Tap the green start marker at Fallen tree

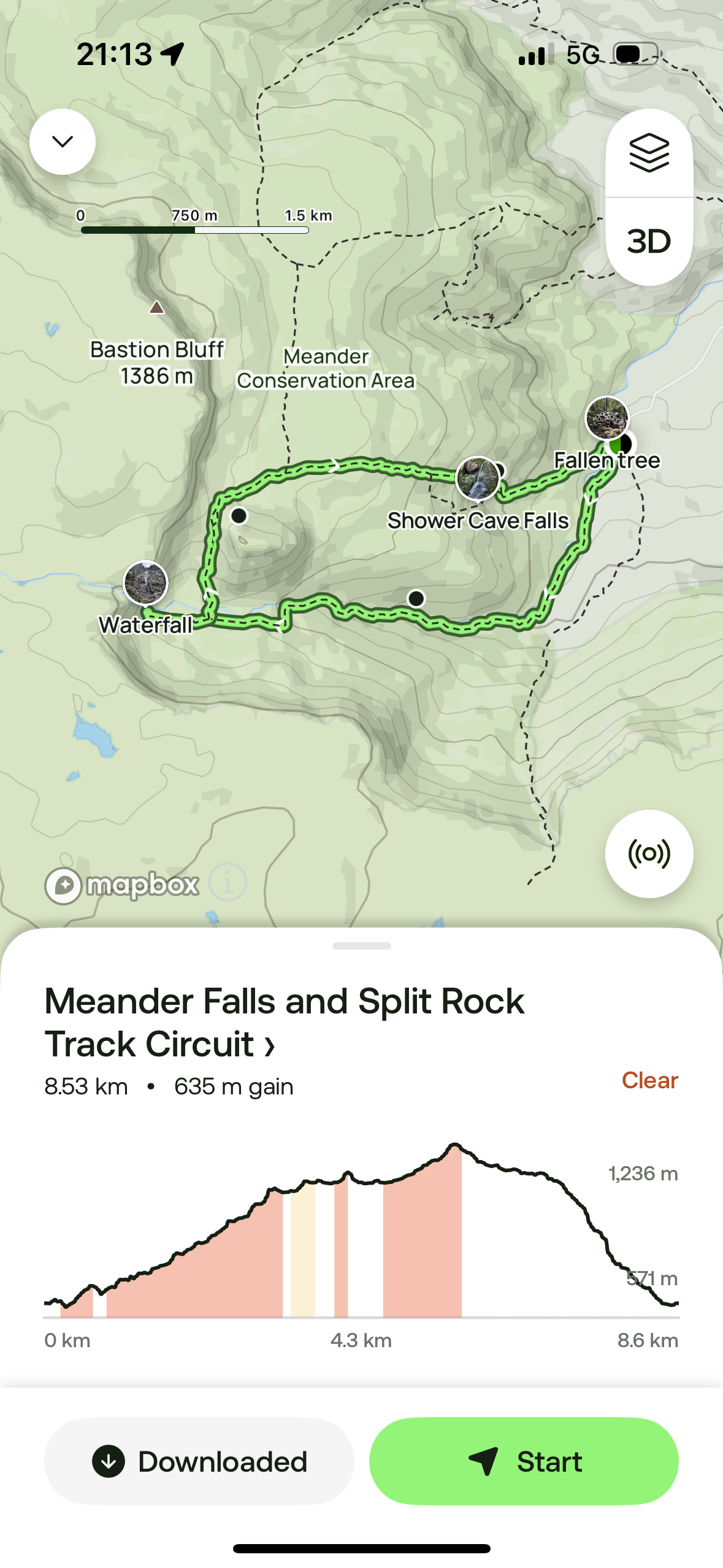(x=616, y=445)
